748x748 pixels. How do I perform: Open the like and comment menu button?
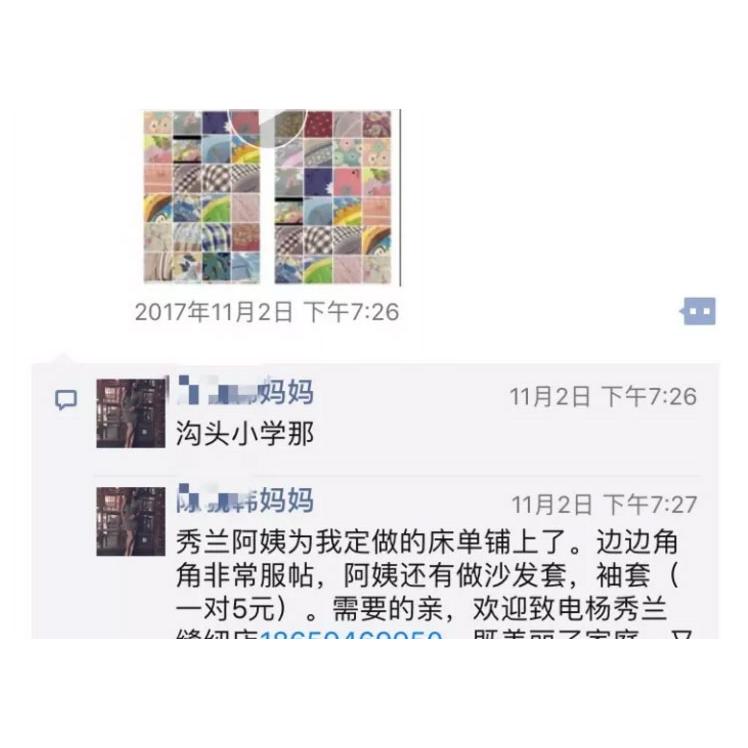click(698, 312)
